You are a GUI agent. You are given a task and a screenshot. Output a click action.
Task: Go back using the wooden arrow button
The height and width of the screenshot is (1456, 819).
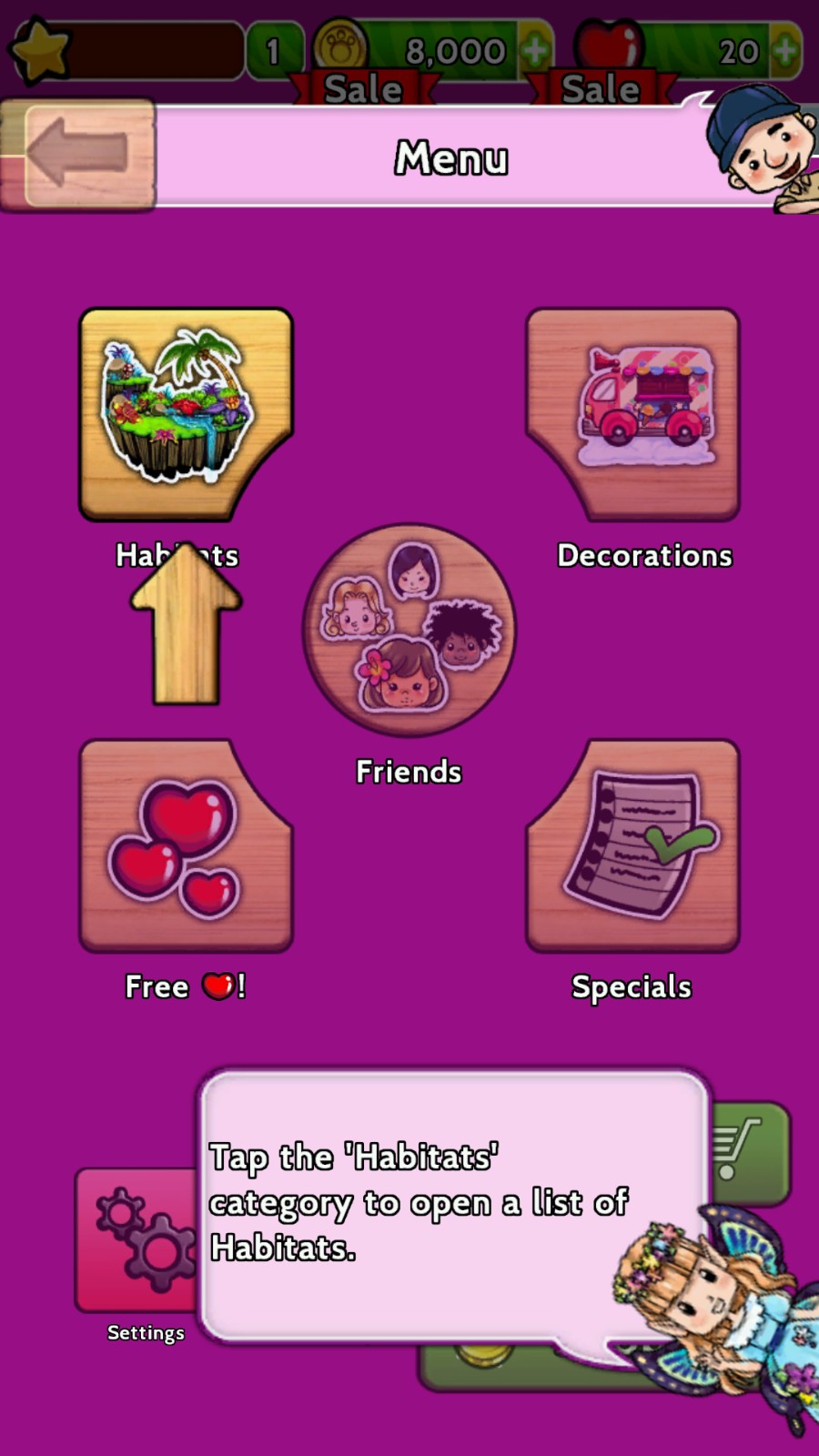pos(79,155)
